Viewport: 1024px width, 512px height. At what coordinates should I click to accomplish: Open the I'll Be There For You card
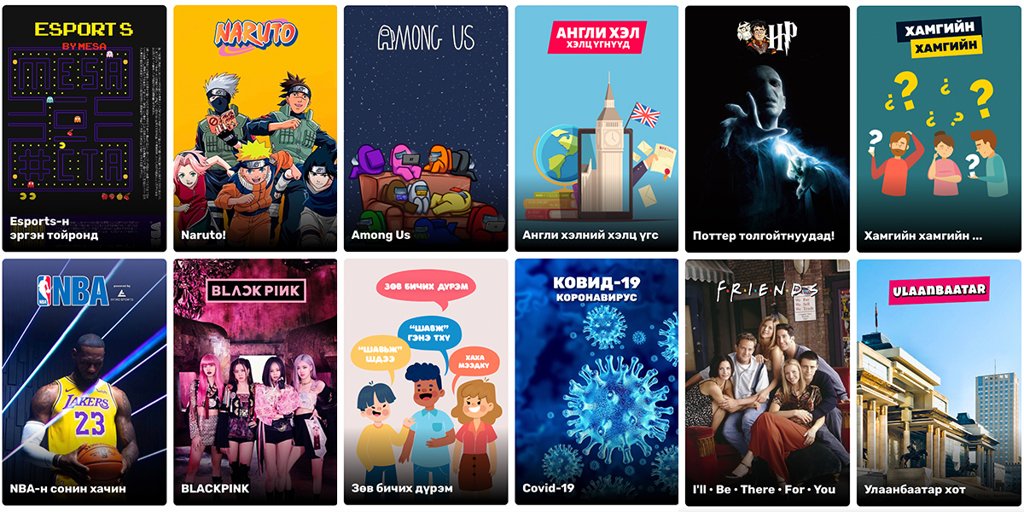tap(767, 381)
